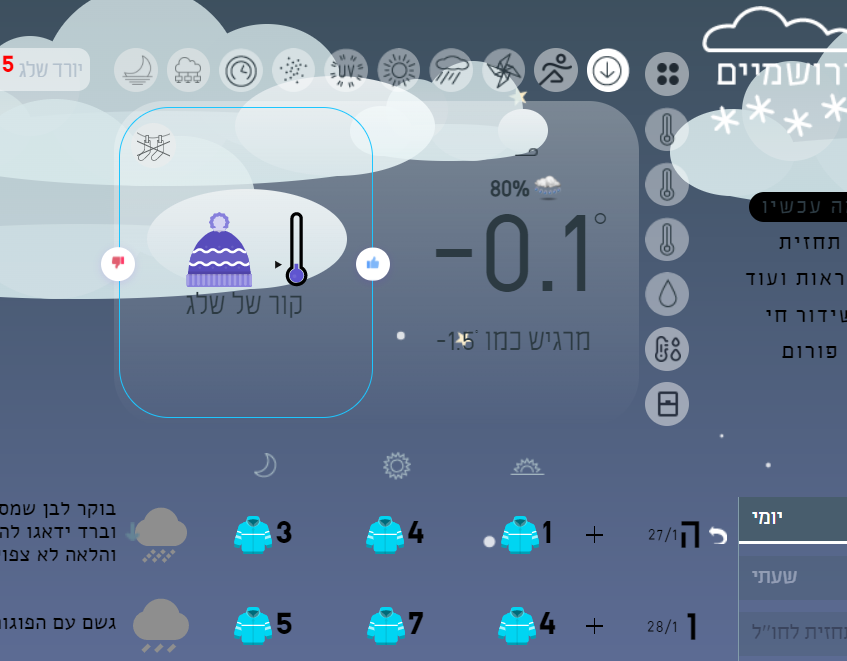Screen dimensions: 847x661
Task: Open the gauge dial icon
Action: point(241,70)
